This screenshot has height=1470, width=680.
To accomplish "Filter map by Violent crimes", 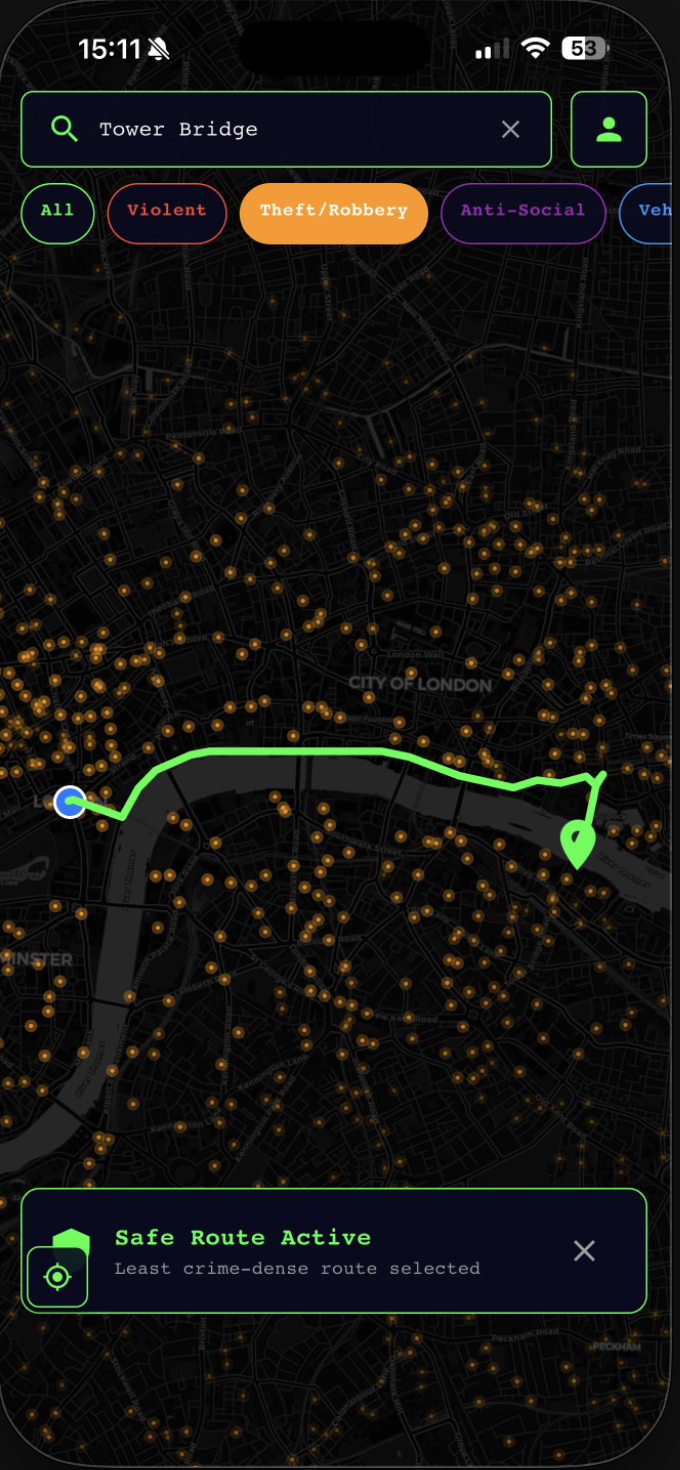I will coord(167,212).
